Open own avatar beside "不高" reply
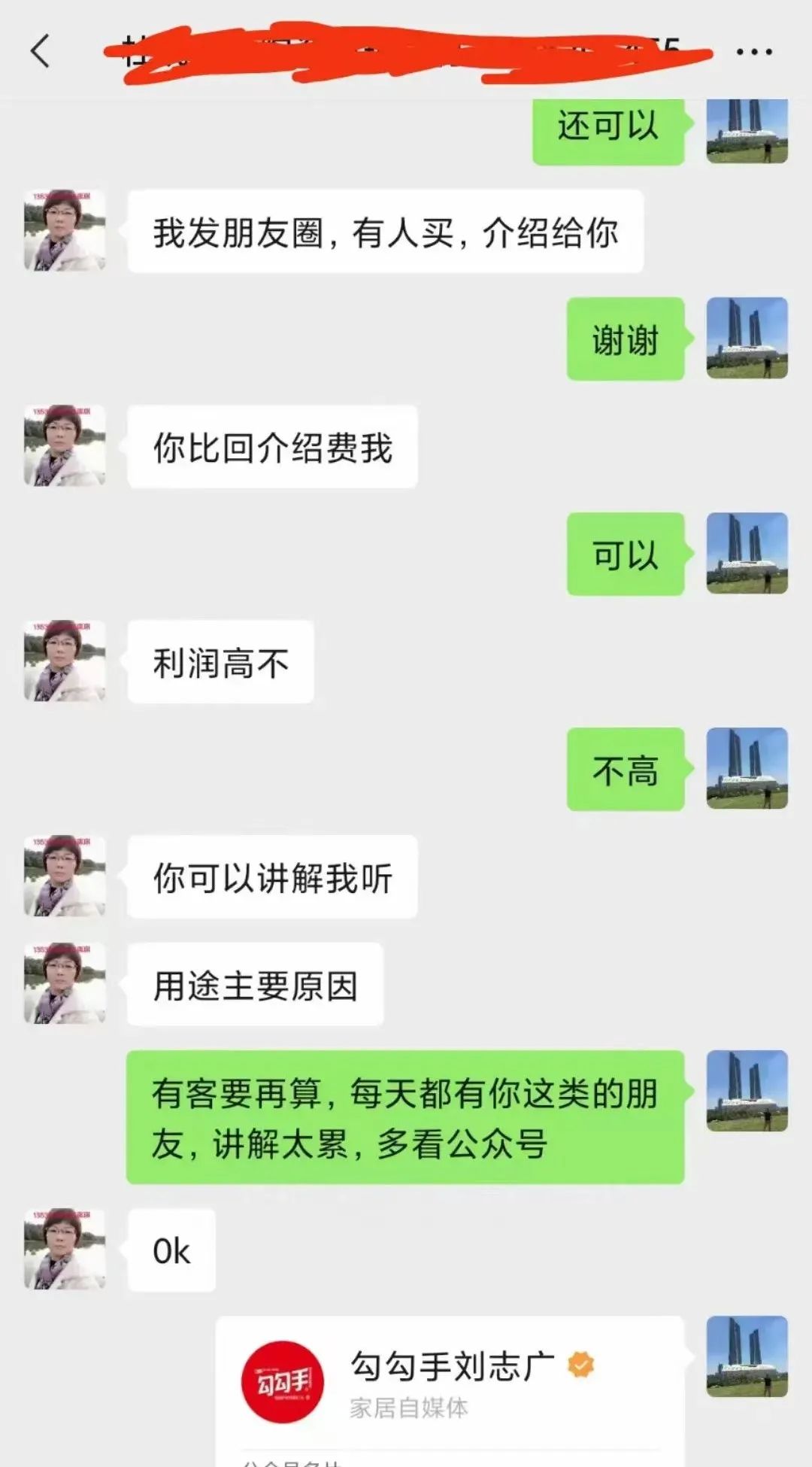The height and width of the screenshot is (1467, 812). click(x=747, y=769)
